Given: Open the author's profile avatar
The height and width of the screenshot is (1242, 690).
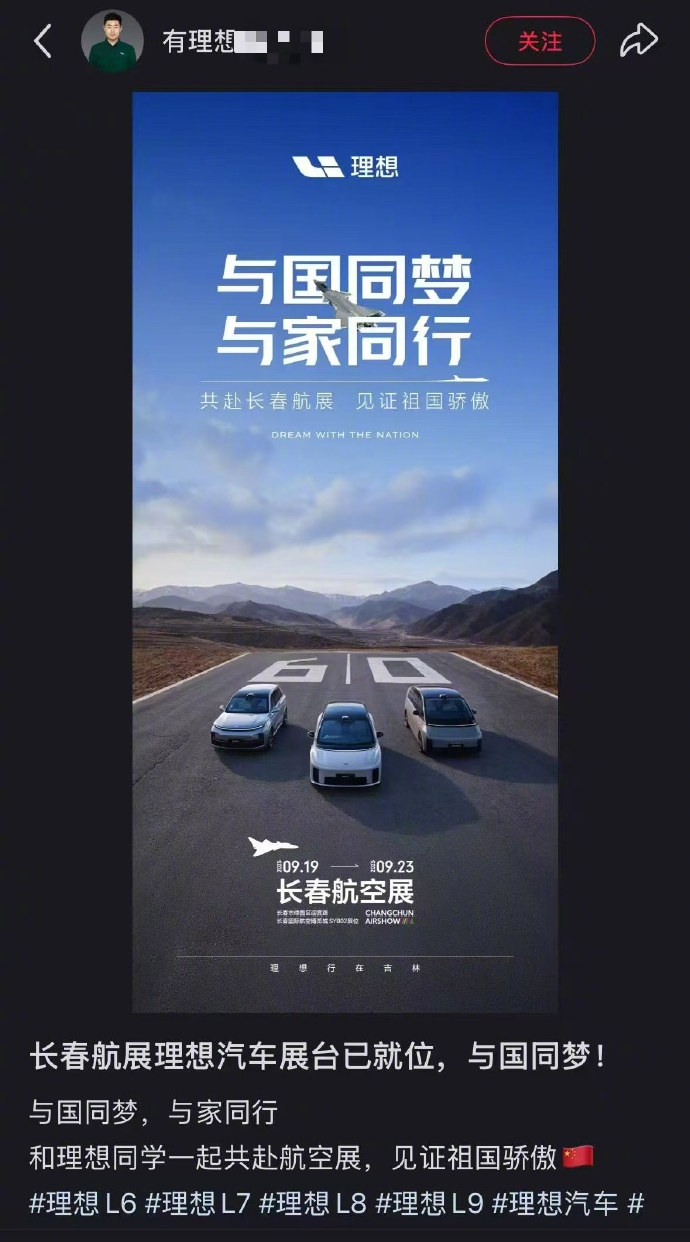Looking at the screenshot, I should click(112, 41).
